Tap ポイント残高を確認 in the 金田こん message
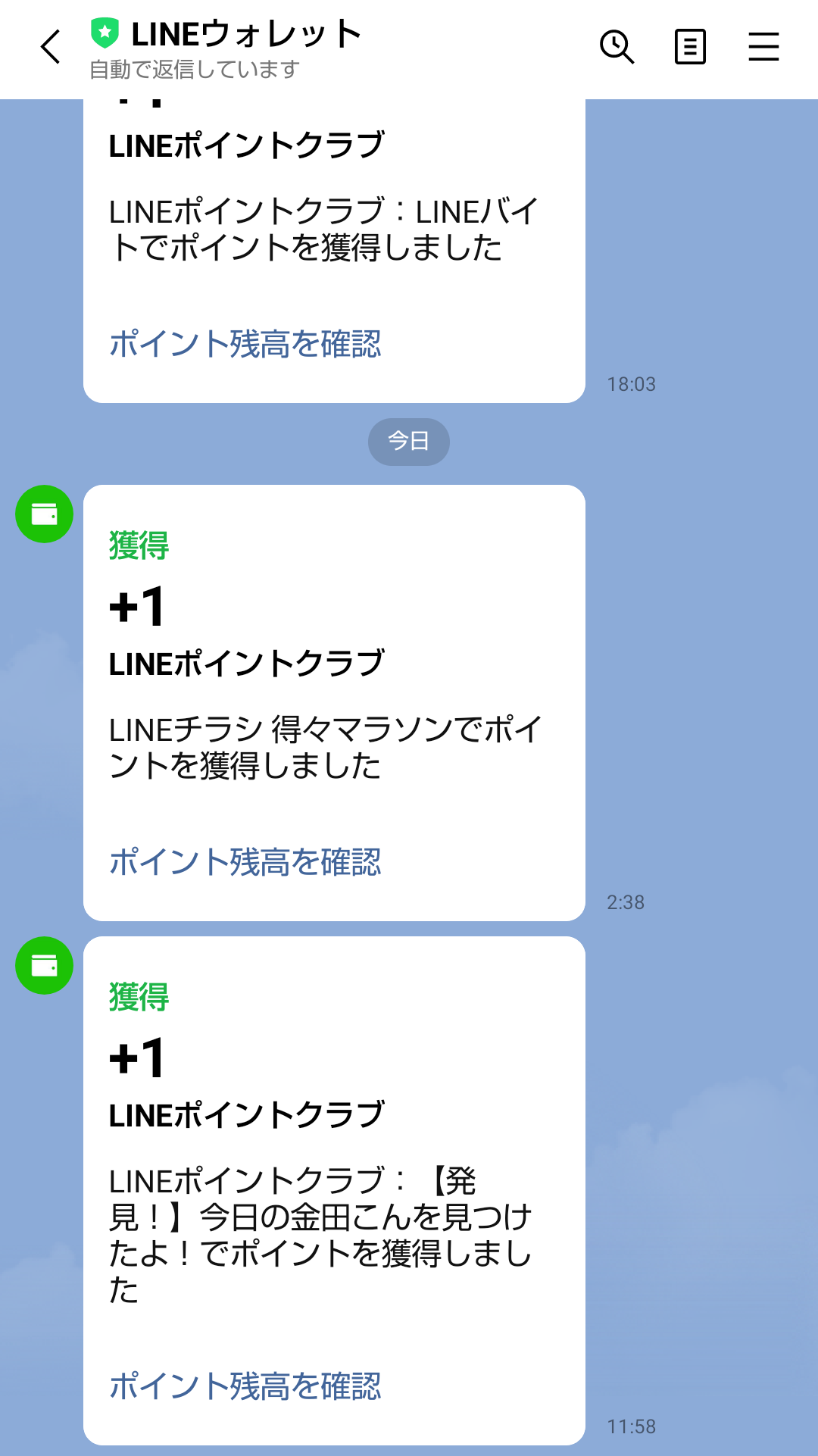 tap(245, 1386)
